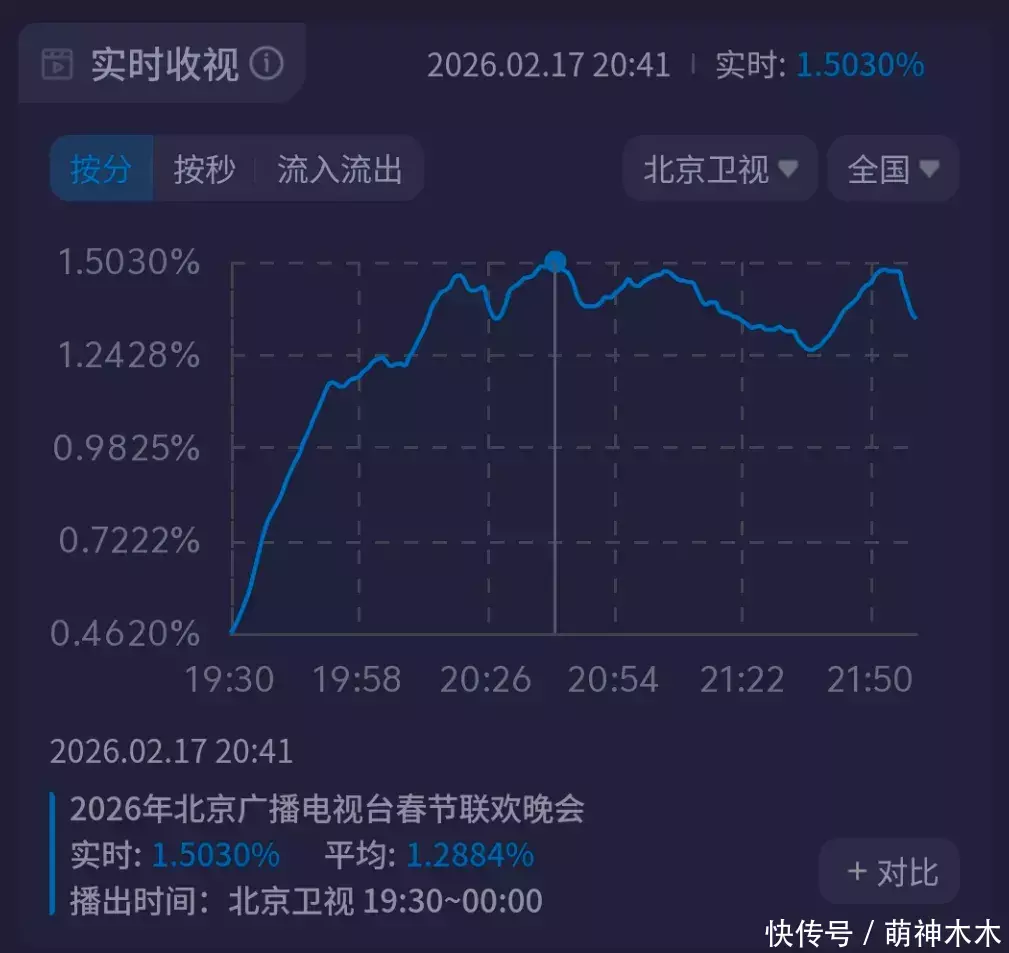The height and width of the screenshot is (953, 1009).
Task: Select the 流入流出 tab
Action: [x=339, y=169]
